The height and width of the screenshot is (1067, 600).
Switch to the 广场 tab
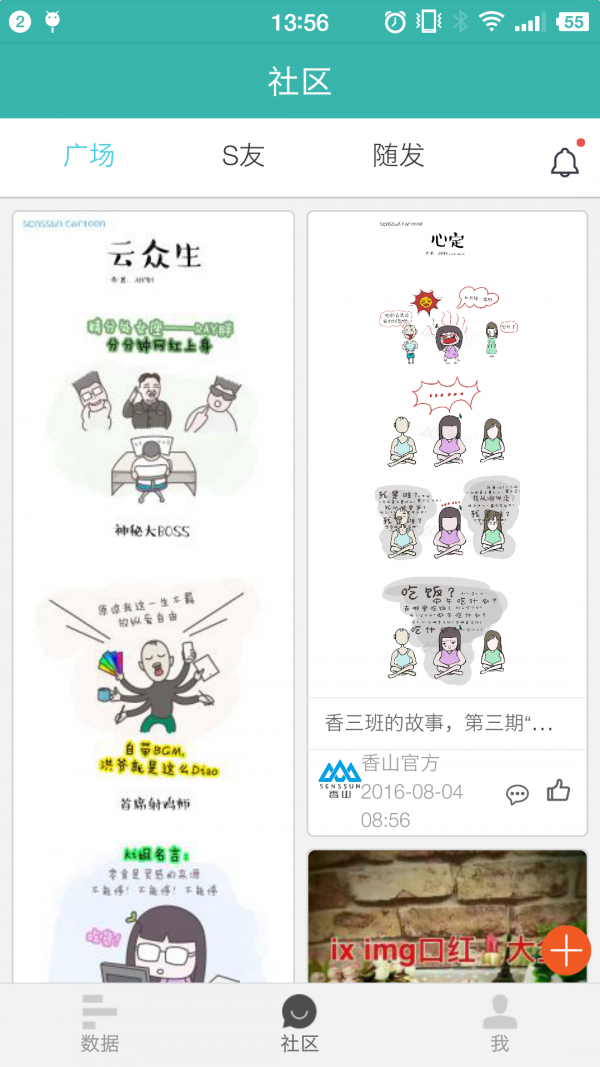pos(89,155)
